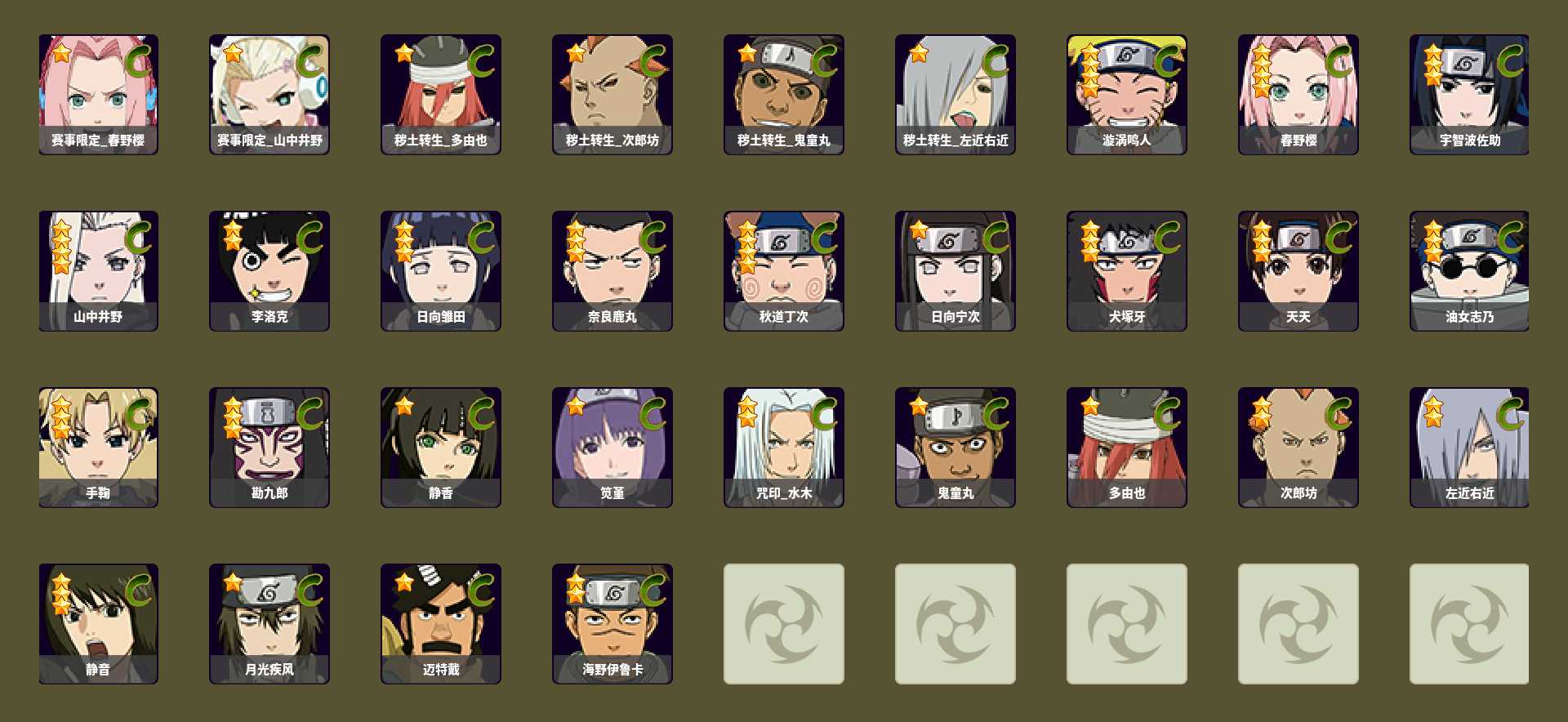Choose 漩涡鸣人 character tile
Viewport: 1568px width, 722px height.
[x=1127, y=94]
